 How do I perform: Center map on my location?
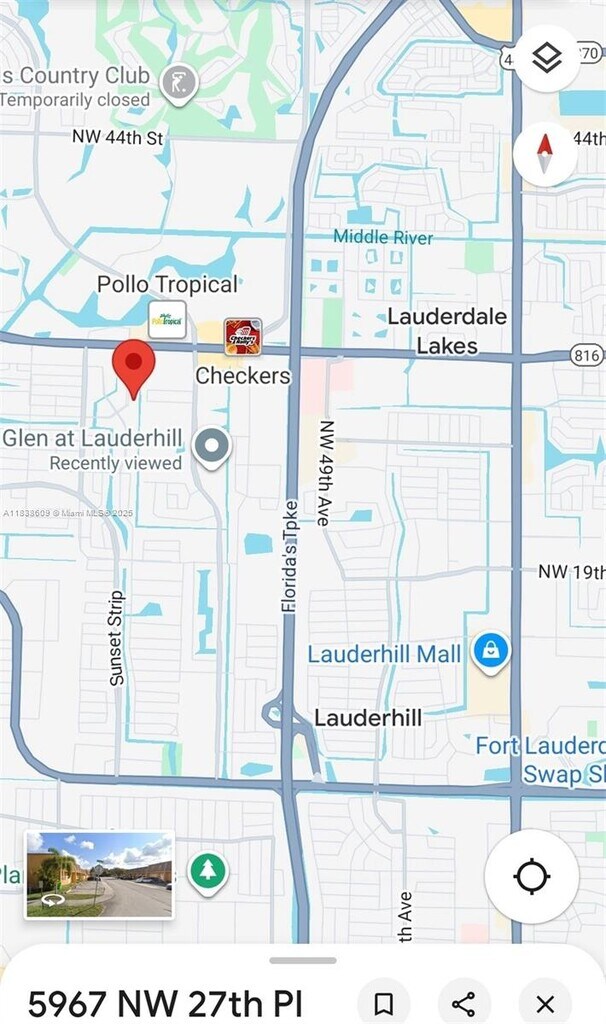[531, 877]
